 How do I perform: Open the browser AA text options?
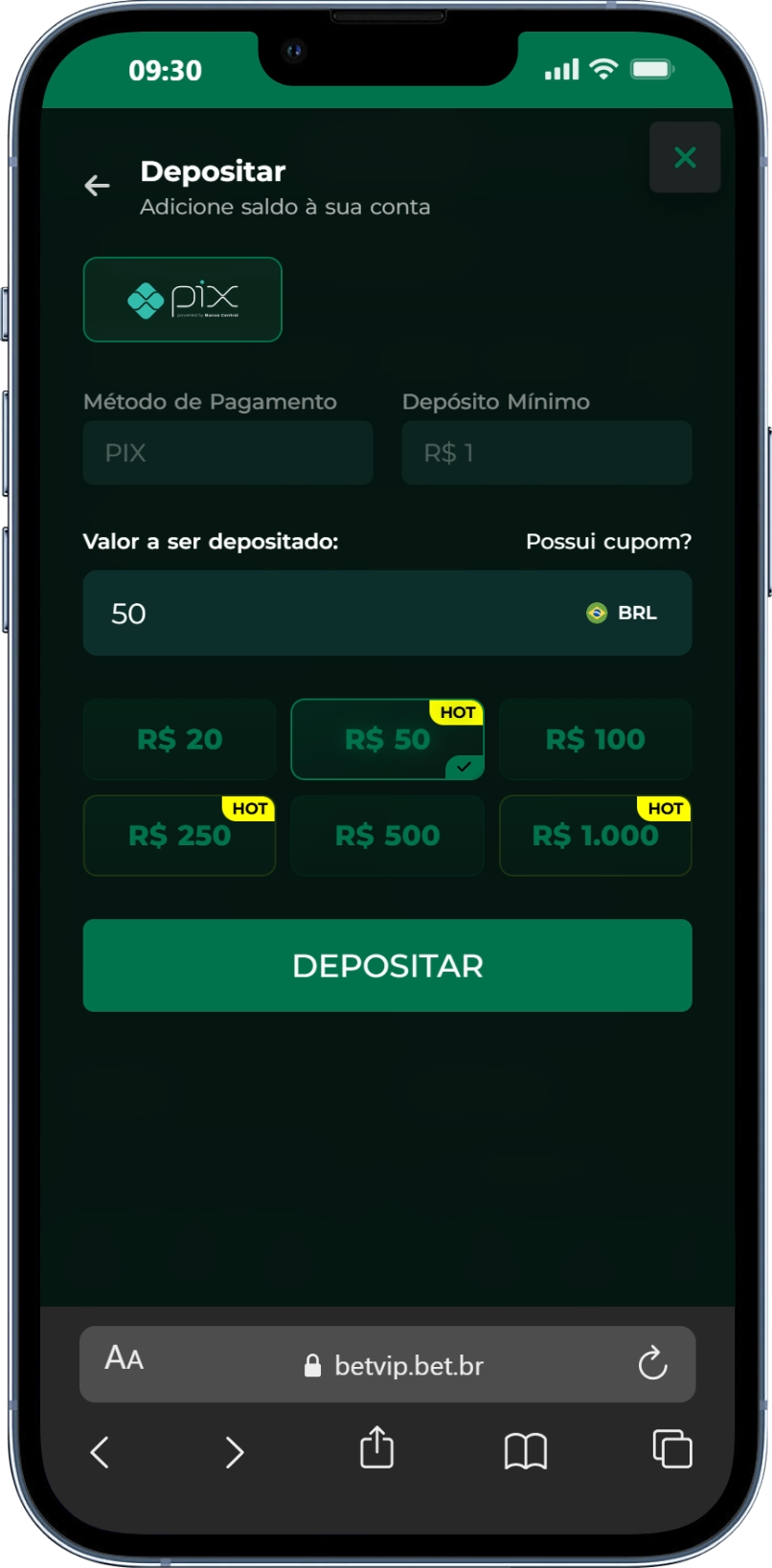(x=125, y=1358)
